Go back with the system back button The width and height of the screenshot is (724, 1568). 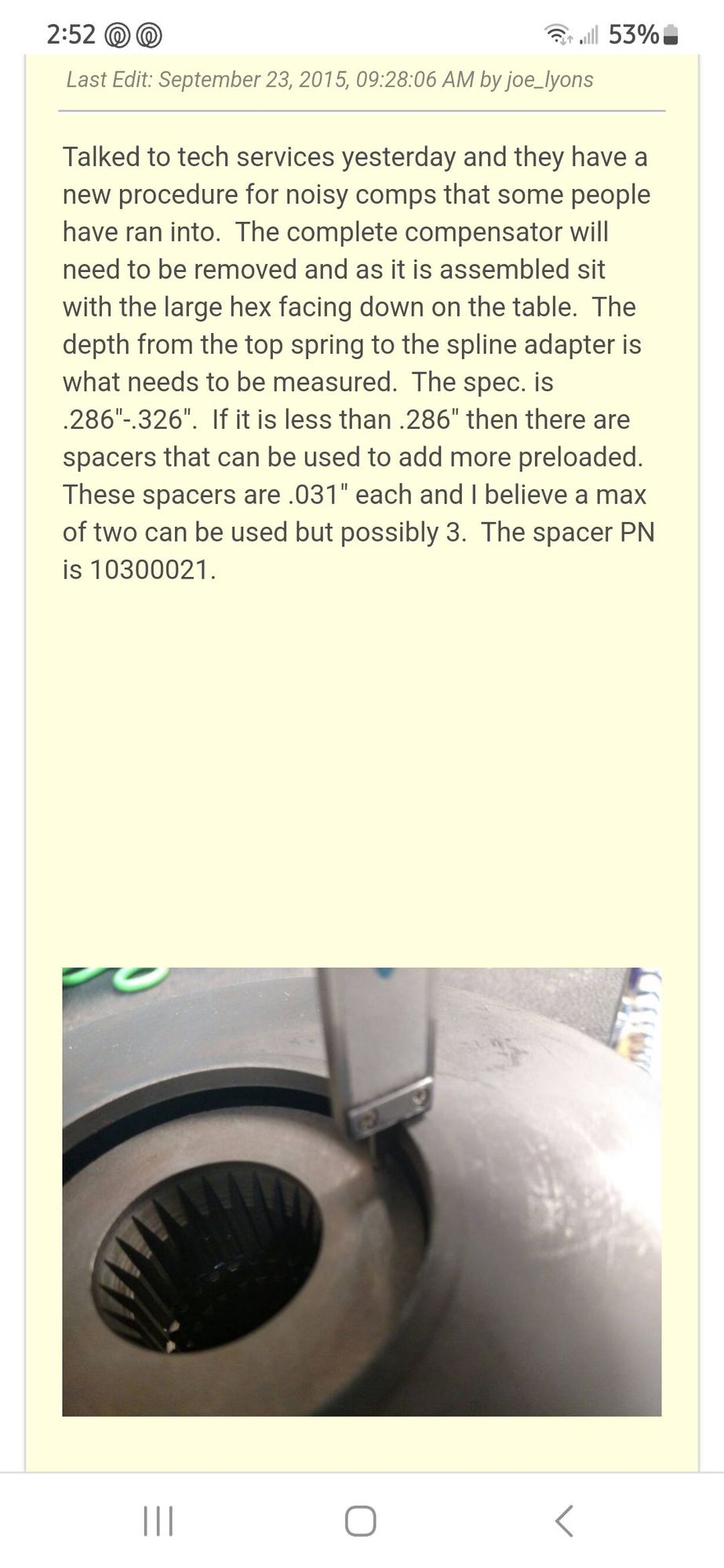563,1521
